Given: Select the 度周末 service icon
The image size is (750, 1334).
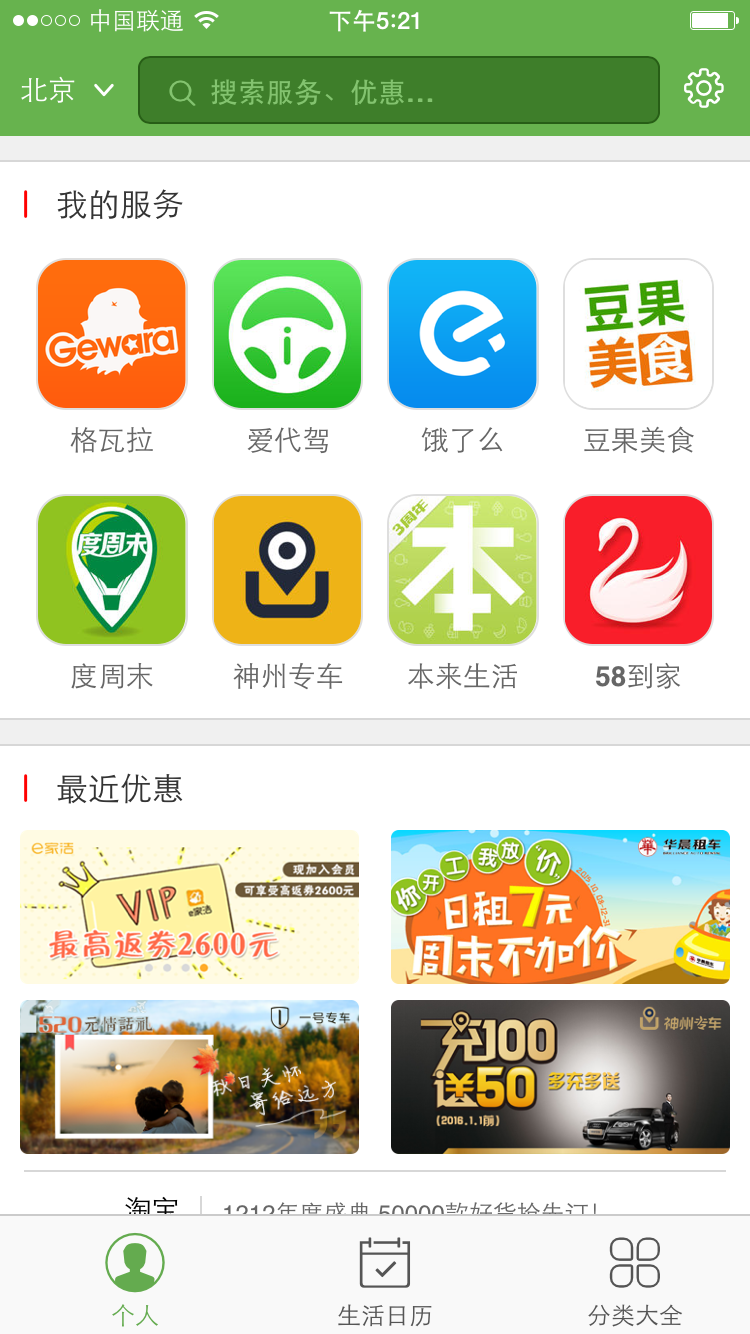Looking at the screenshot, I should click(112, 570).
